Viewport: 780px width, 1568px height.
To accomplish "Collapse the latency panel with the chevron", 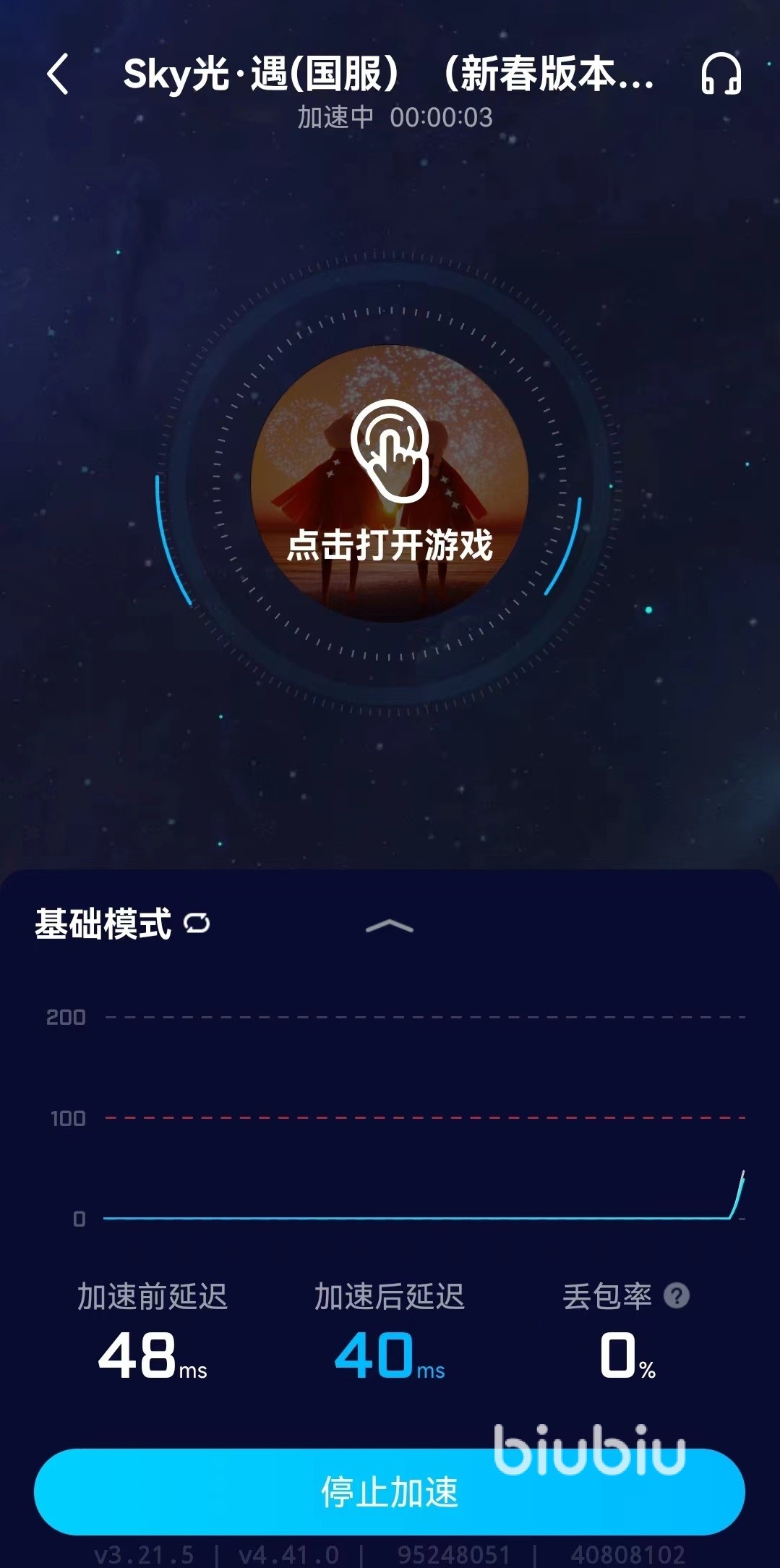I will tap(390, 926).
